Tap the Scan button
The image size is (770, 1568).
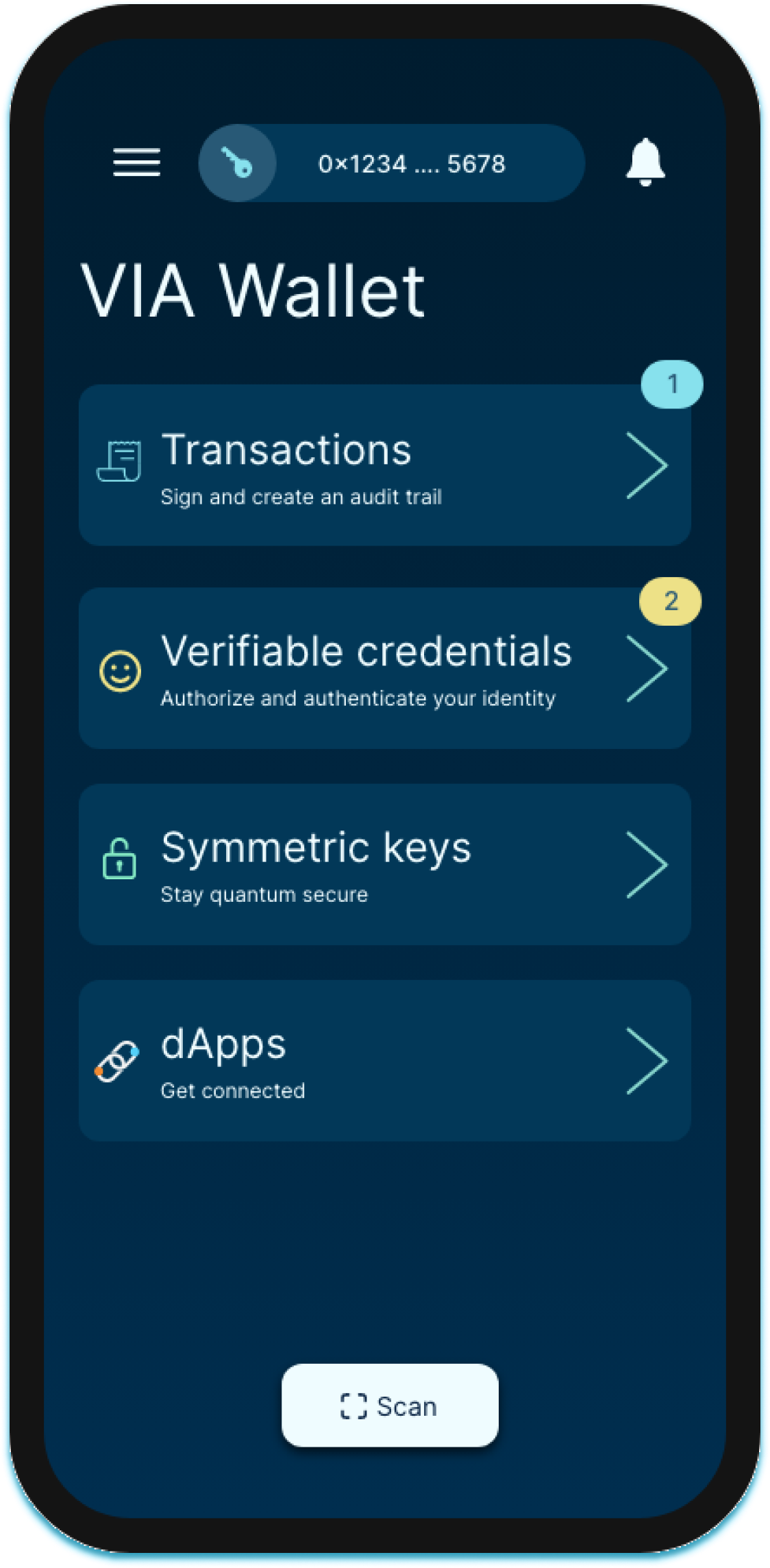coord(390,1406)
